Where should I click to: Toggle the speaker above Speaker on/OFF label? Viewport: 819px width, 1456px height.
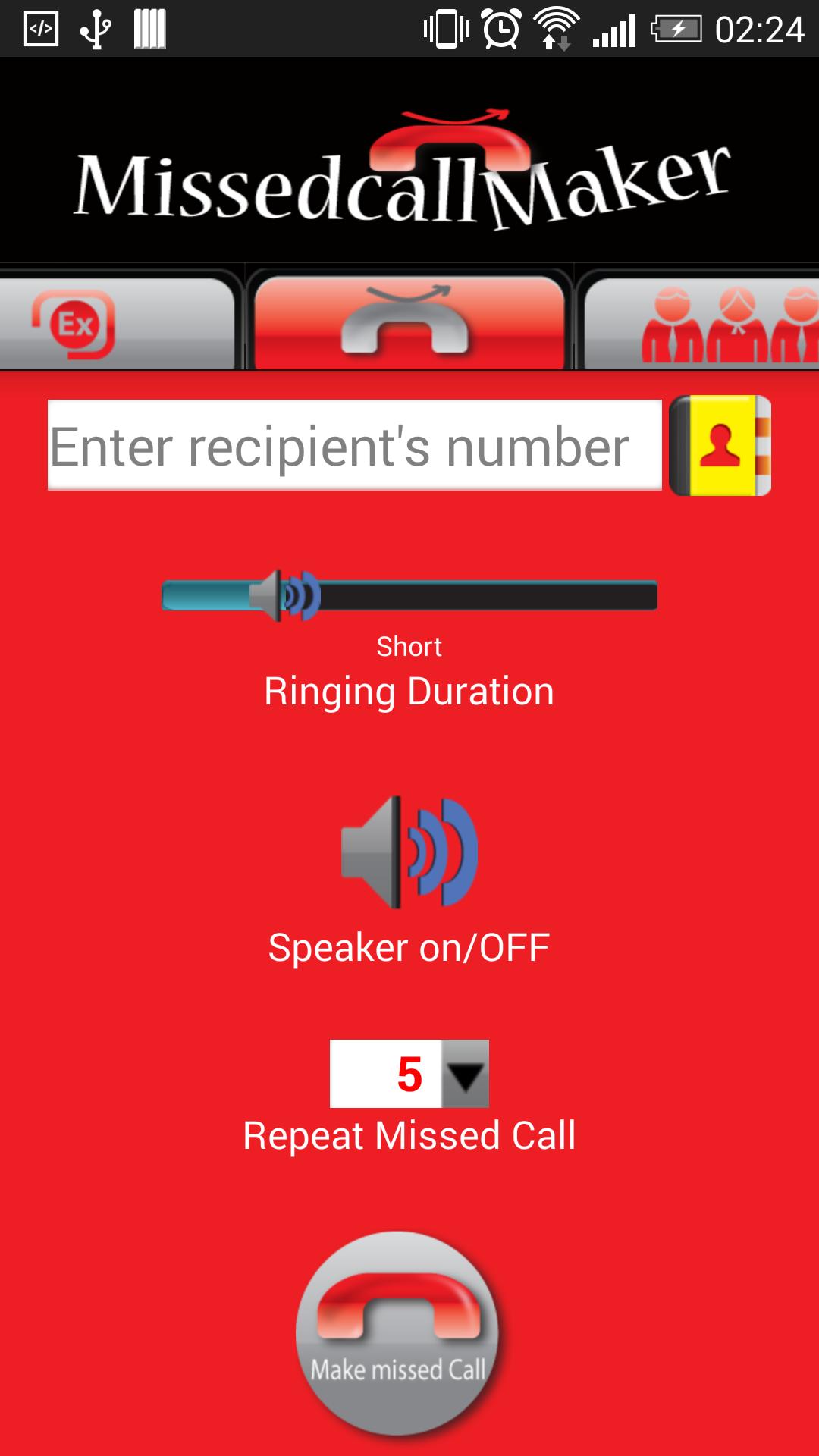click(x=409, y=853)
